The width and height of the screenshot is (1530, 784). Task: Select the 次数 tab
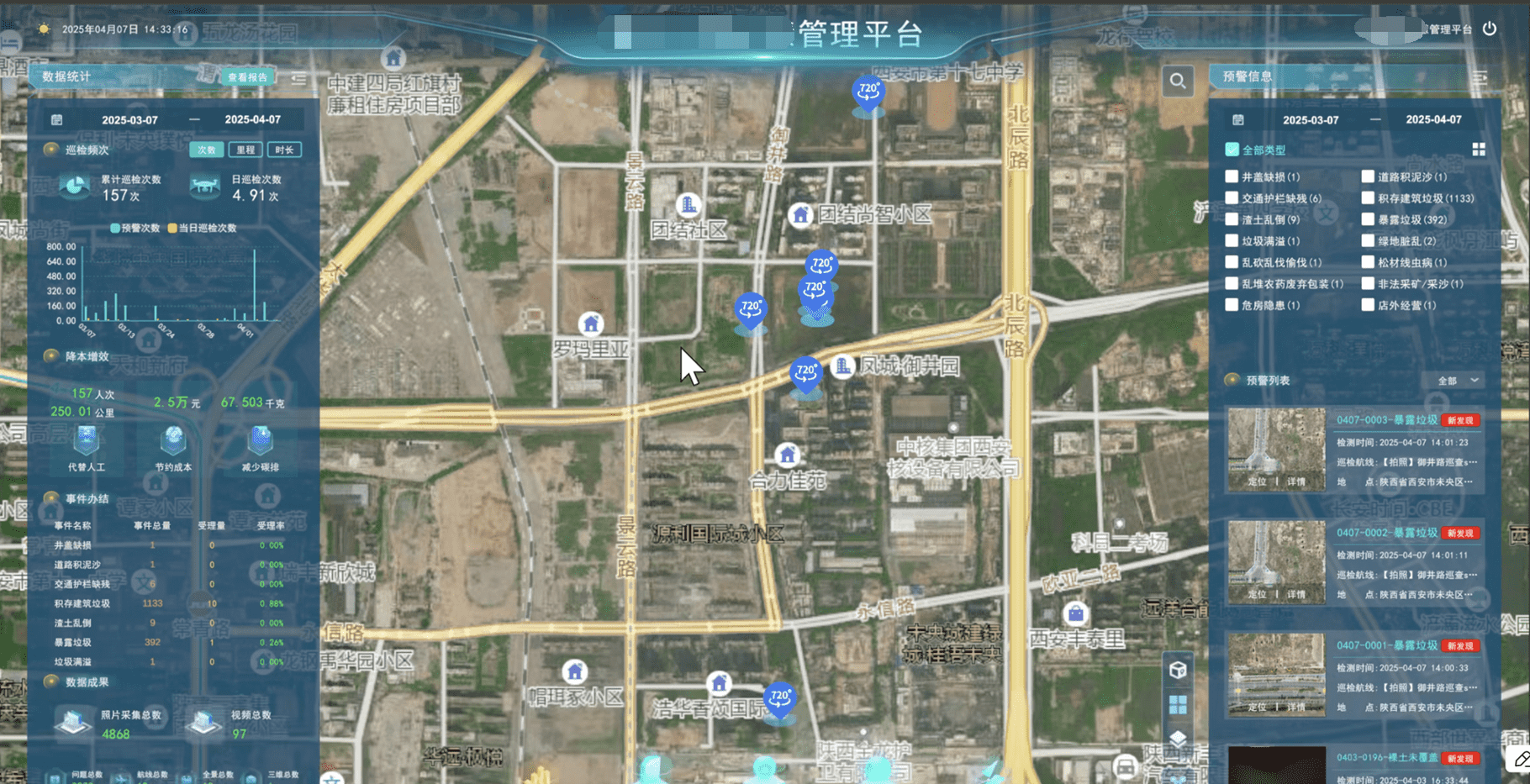tap(207, 150)
